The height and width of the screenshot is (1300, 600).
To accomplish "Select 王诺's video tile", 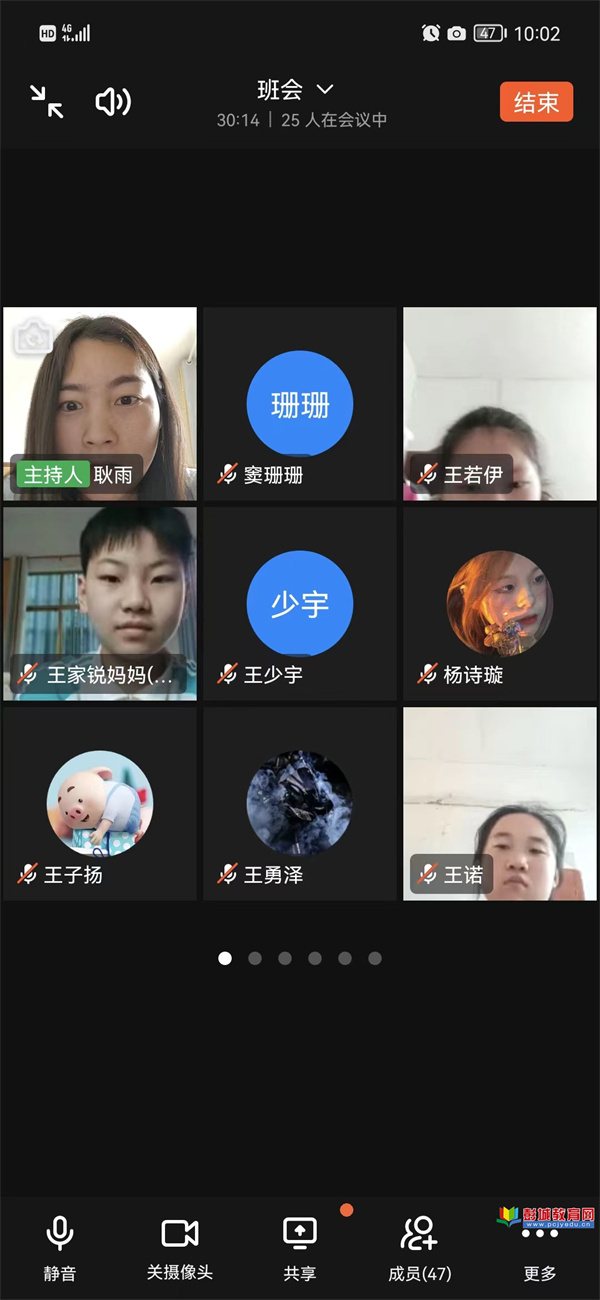I will click(x=500, y=803).
